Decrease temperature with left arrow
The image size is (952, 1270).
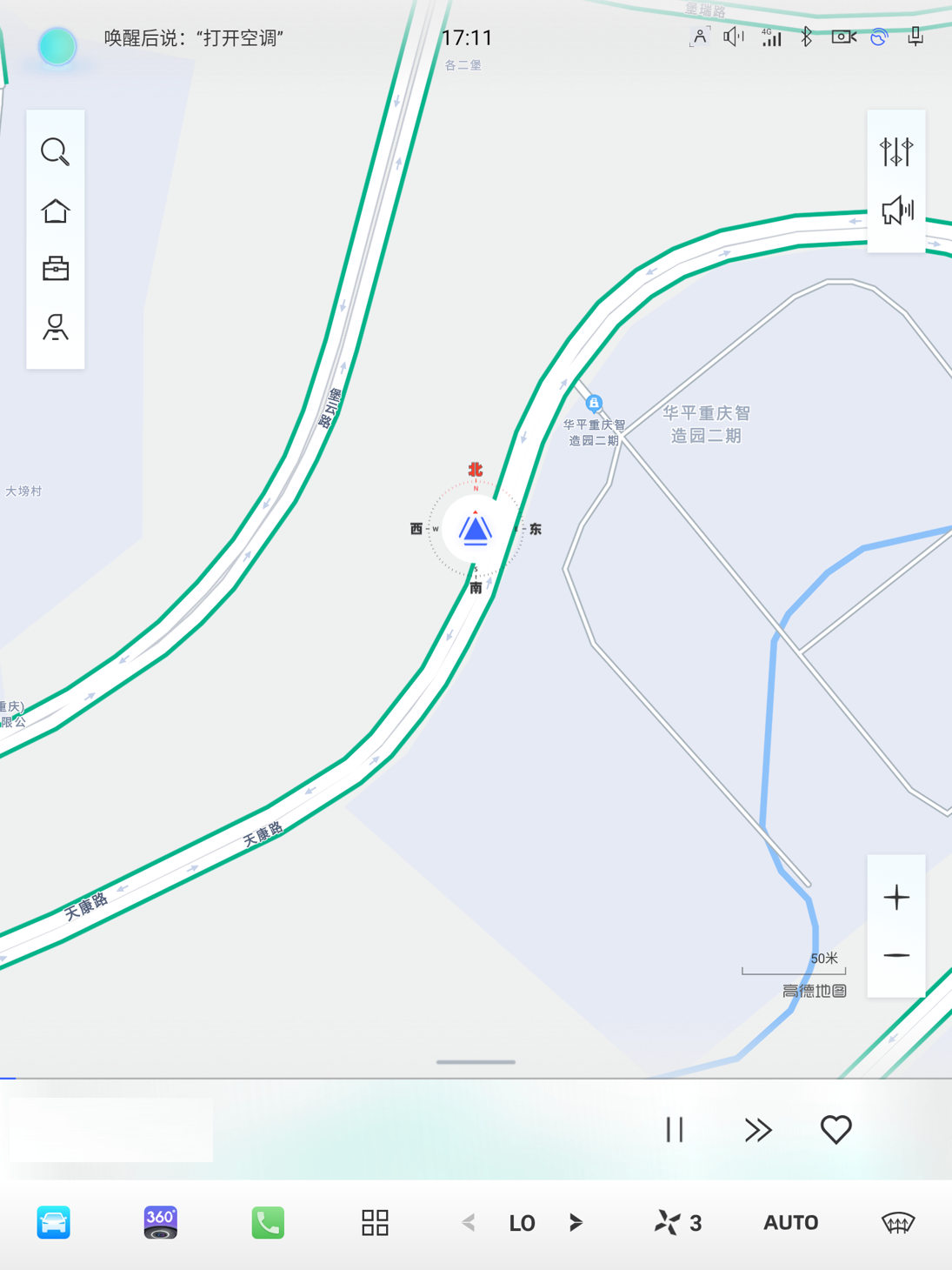pyautogui.click(x=469, y=1223)
